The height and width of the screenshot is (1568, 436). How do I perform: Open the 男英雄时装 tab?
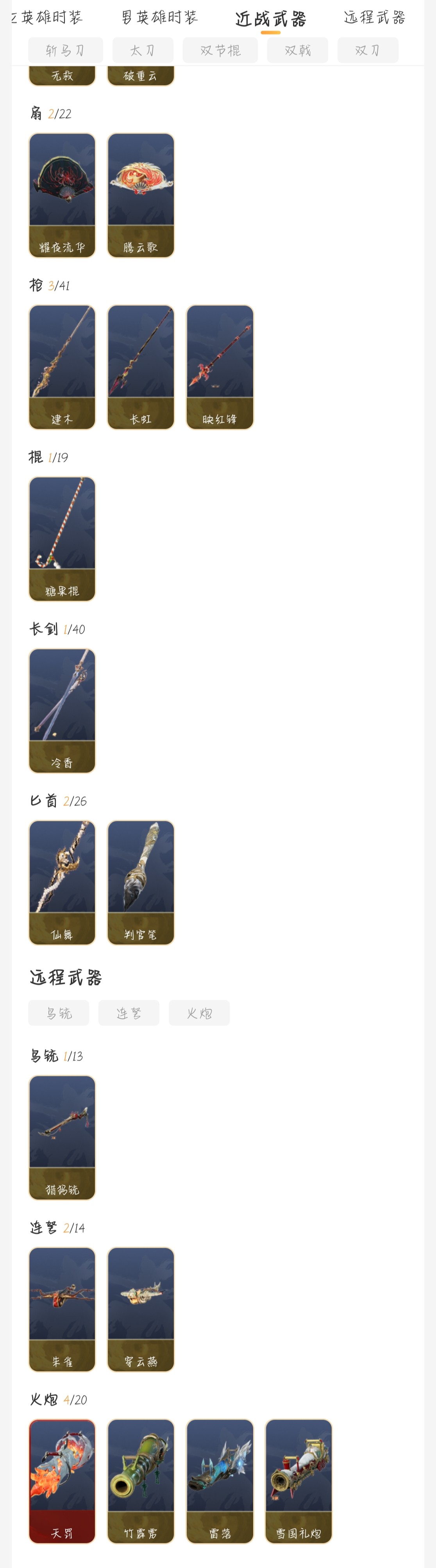click(159, 18)
